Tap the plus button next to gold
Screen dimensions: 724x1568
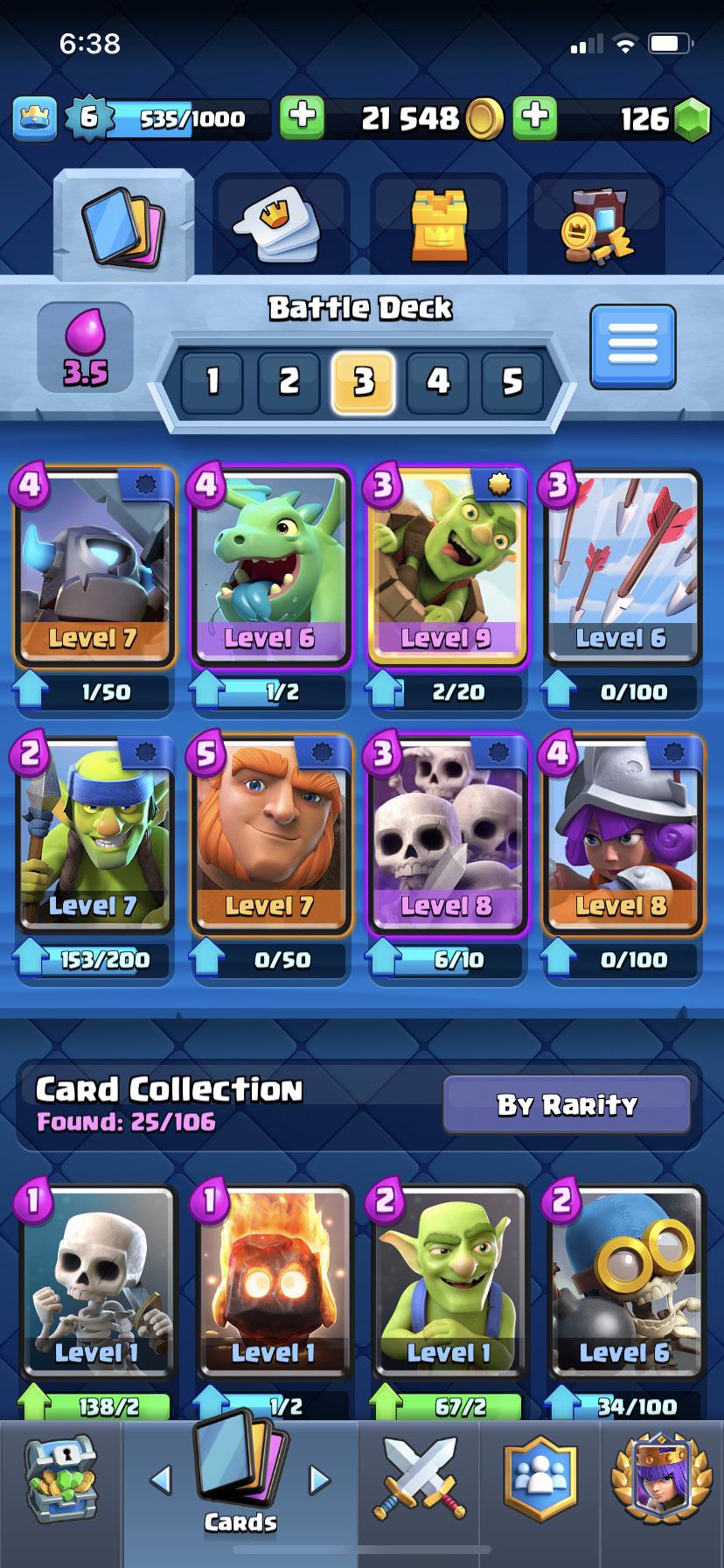point(303,117)
